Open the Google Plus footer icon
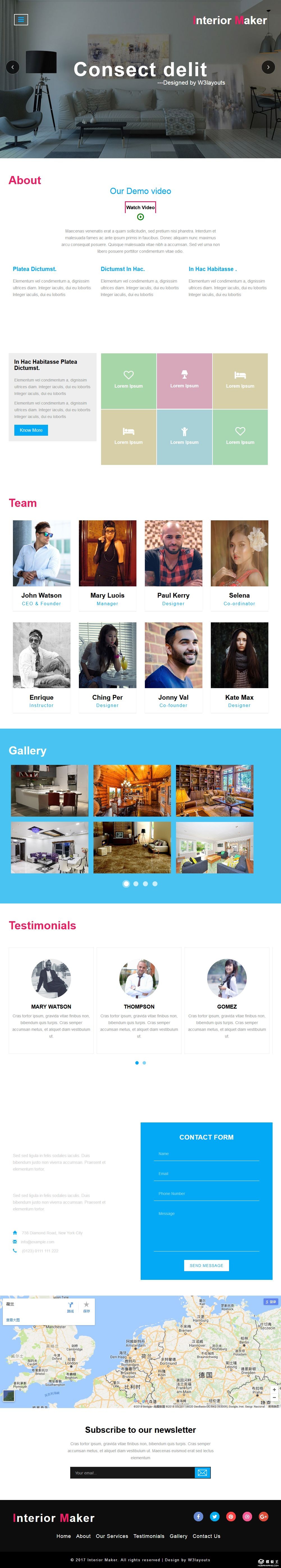Image resolution: width=281 pixels, height=1568 pixels. (263, 1516)
